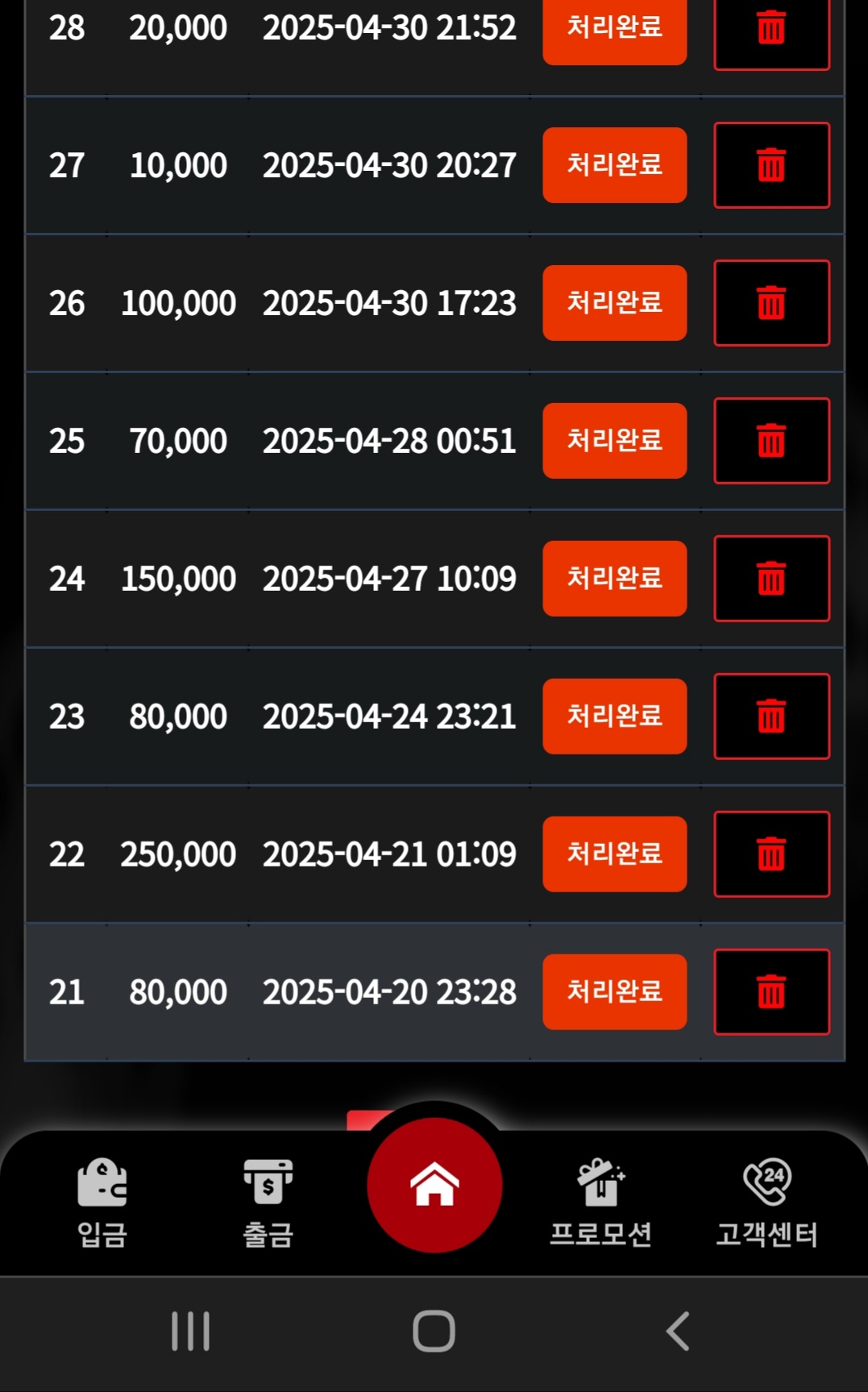Tap trash icon on row 21
The image size is (868, 1392).
[x=771, y=992]
